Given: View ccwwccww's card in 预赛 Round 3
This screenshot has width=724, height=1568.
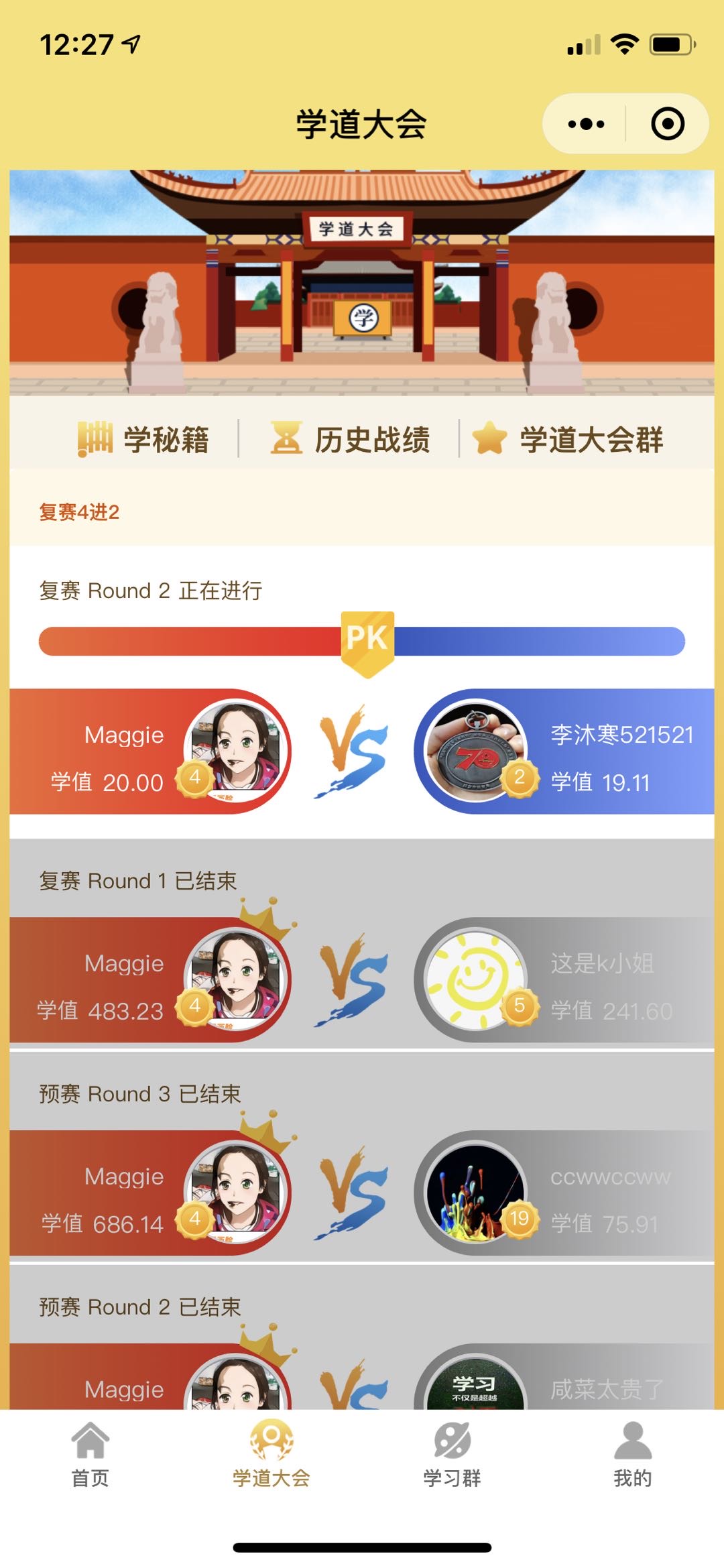Looking at the screenshot, I should [x=563, y=1193].
